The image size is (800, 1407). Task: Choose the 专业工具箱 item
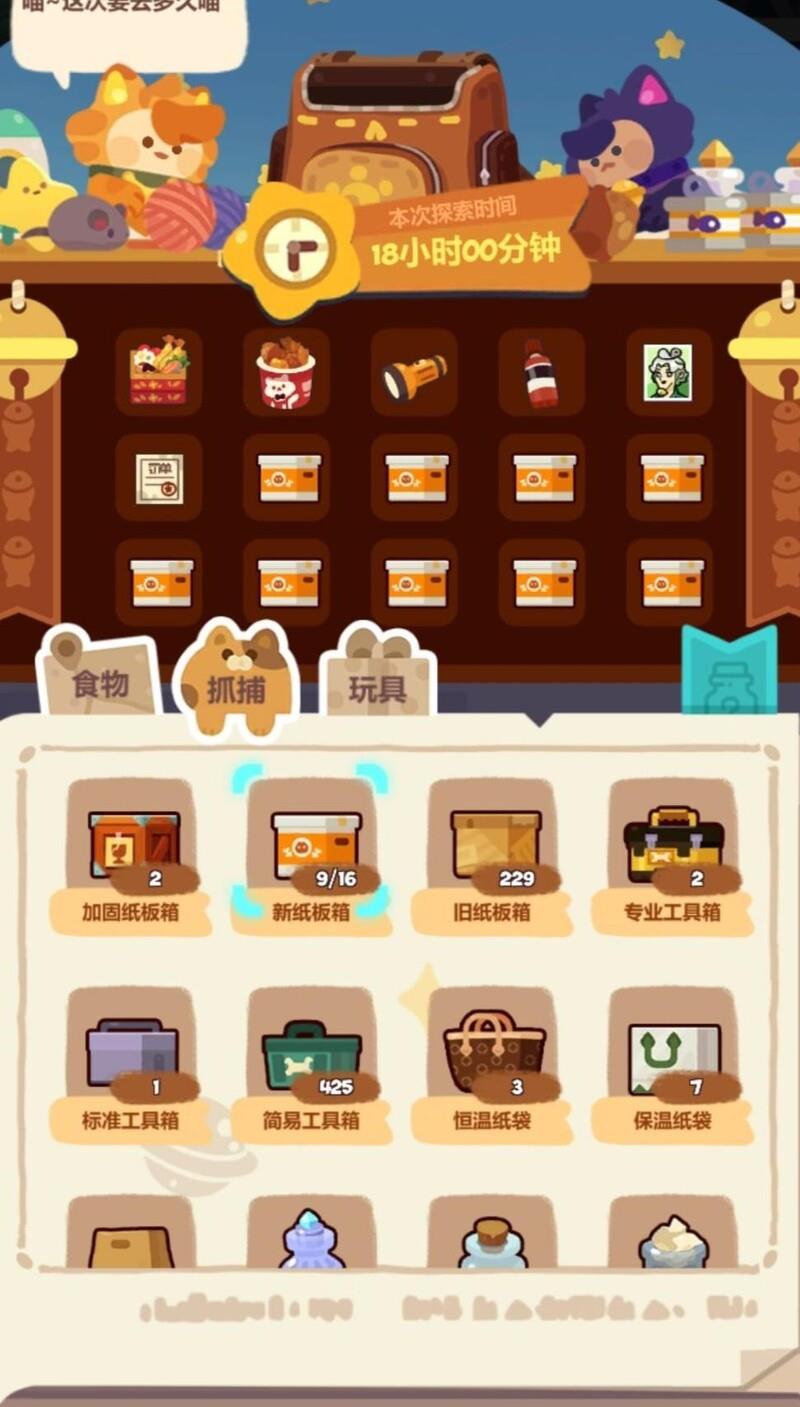click(673, 848)
